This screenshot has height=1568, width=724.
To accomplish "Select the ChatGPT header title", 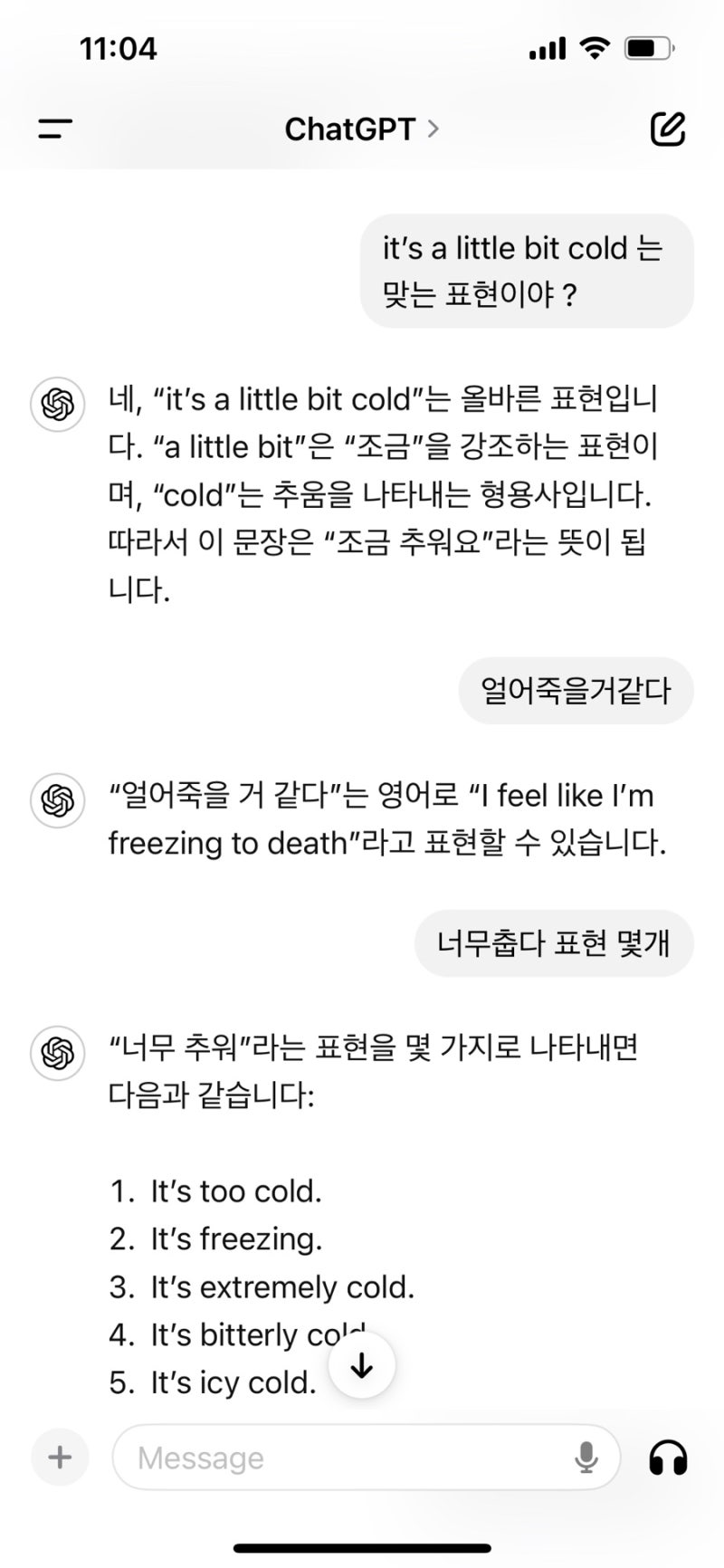I will [353, 129].
